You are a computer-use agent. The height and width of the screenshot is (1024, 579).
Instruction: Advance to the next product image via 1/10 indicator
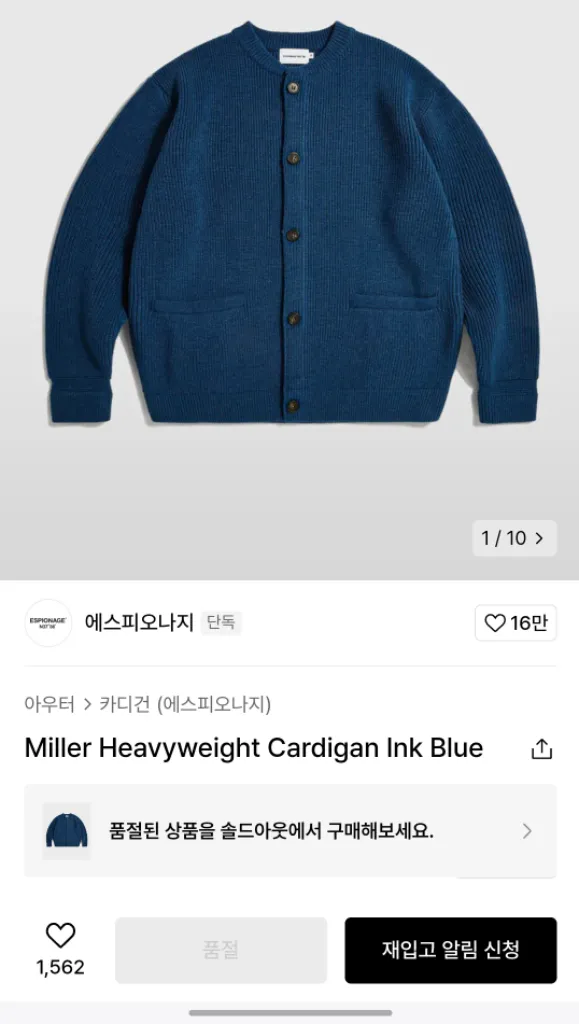click(x=514, y=538)
